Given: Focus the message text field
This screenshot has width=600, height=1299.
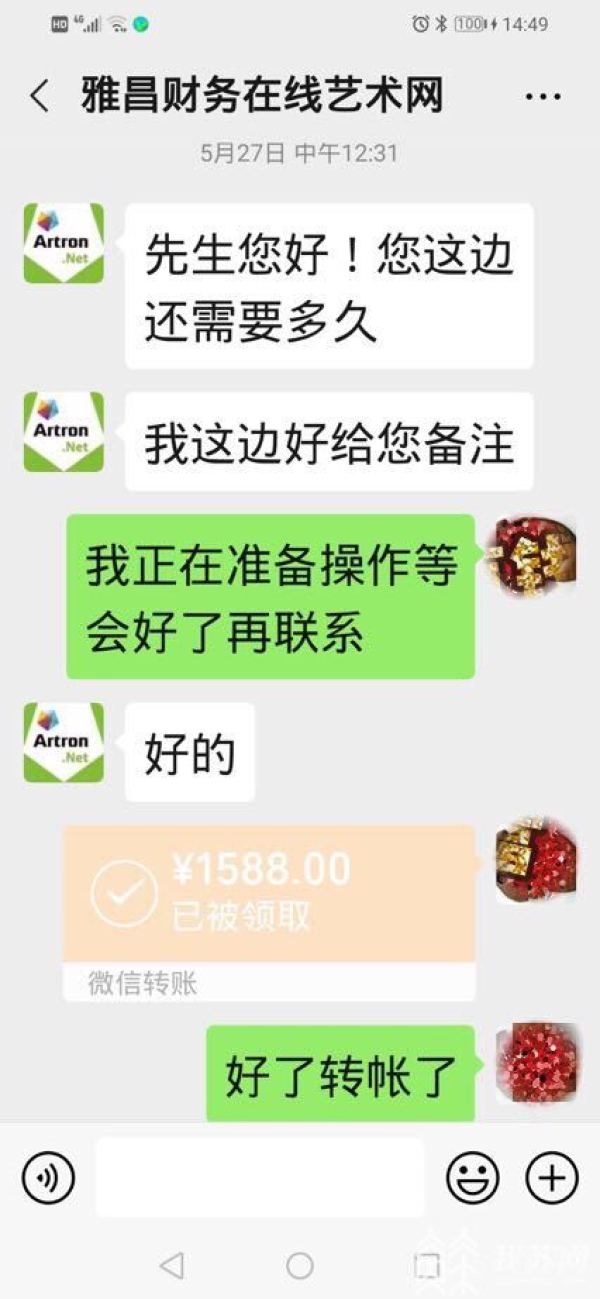Looking at the screenshot, I should pos(260,1177).
